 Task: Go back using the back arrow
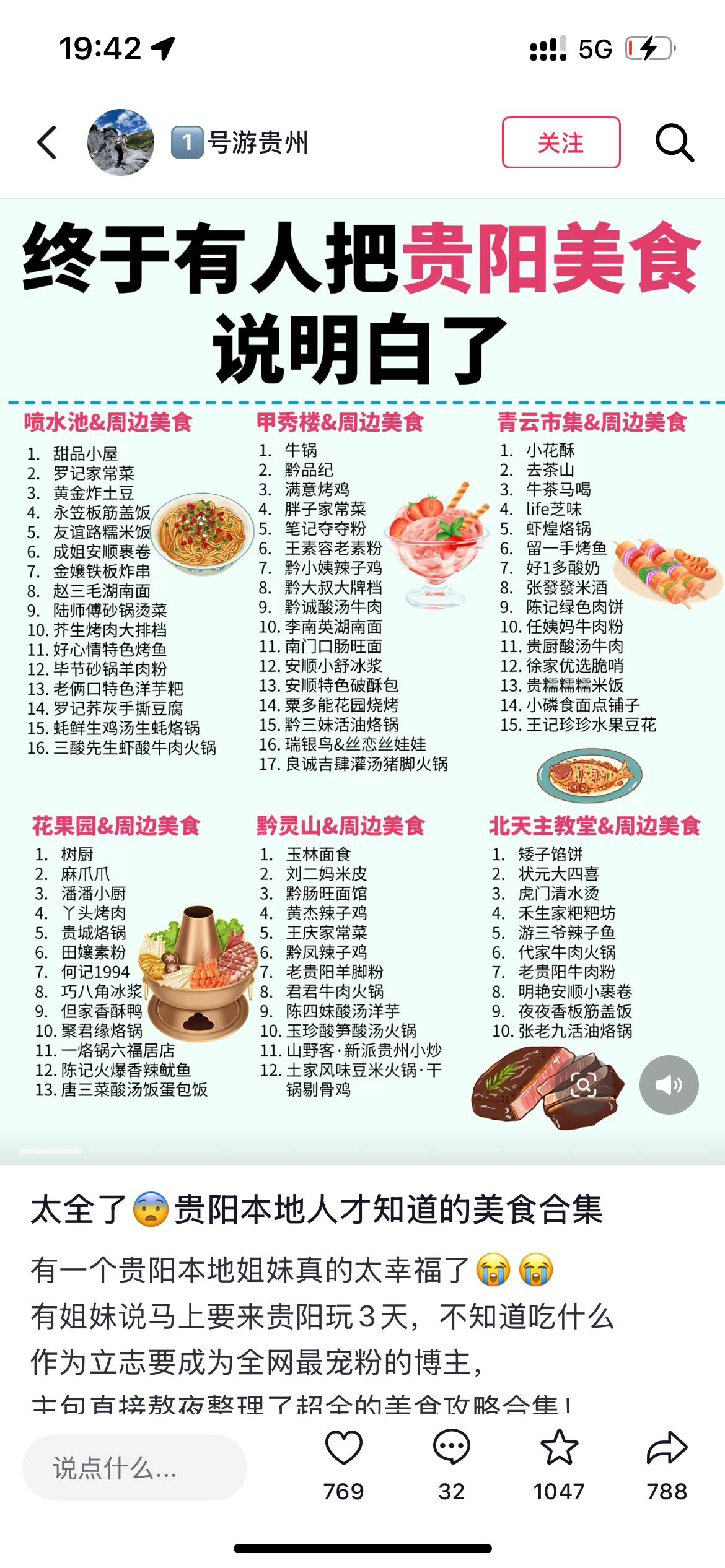[47, 143]
